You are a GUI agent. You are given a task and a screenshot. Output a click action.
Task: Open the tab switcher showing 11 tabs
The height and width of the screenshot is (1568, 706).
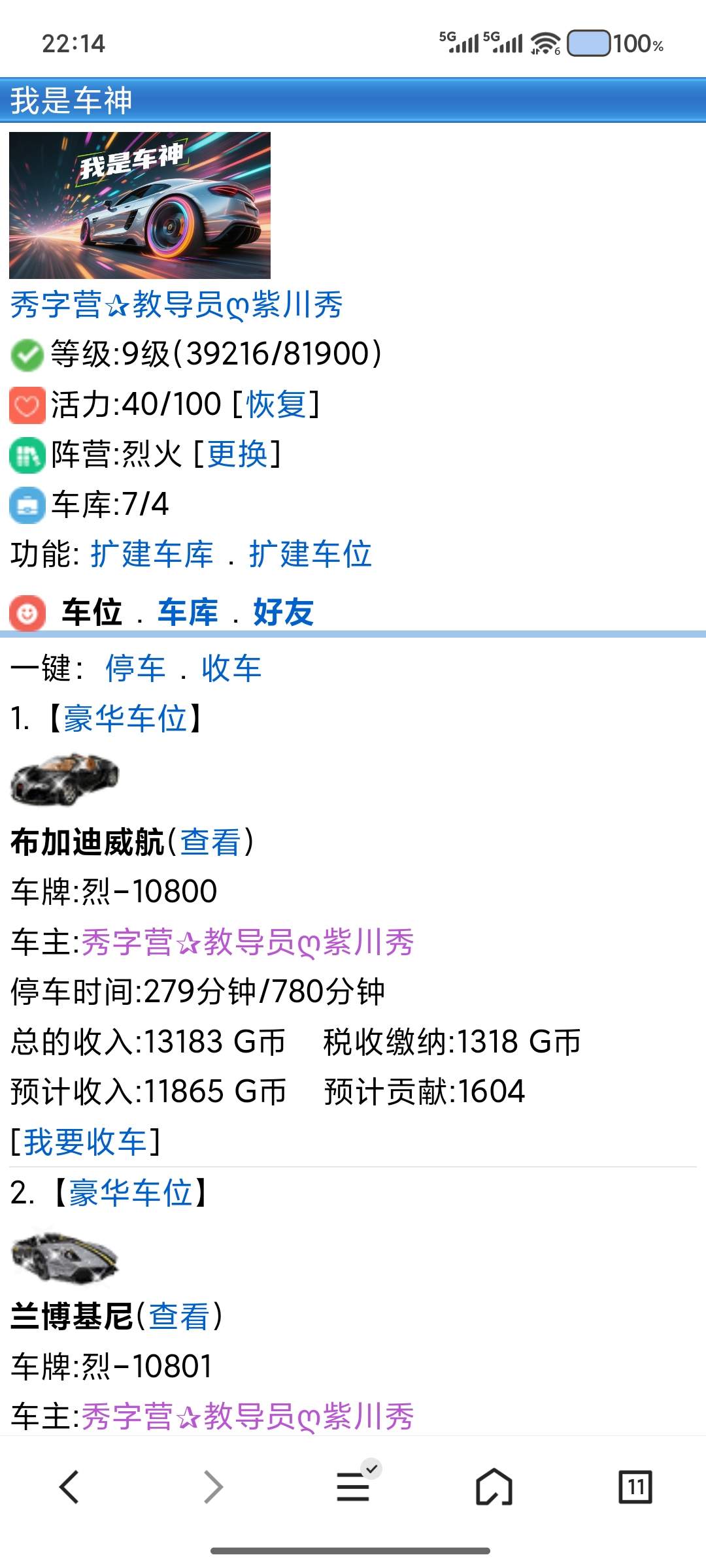tap(635, 1487)
